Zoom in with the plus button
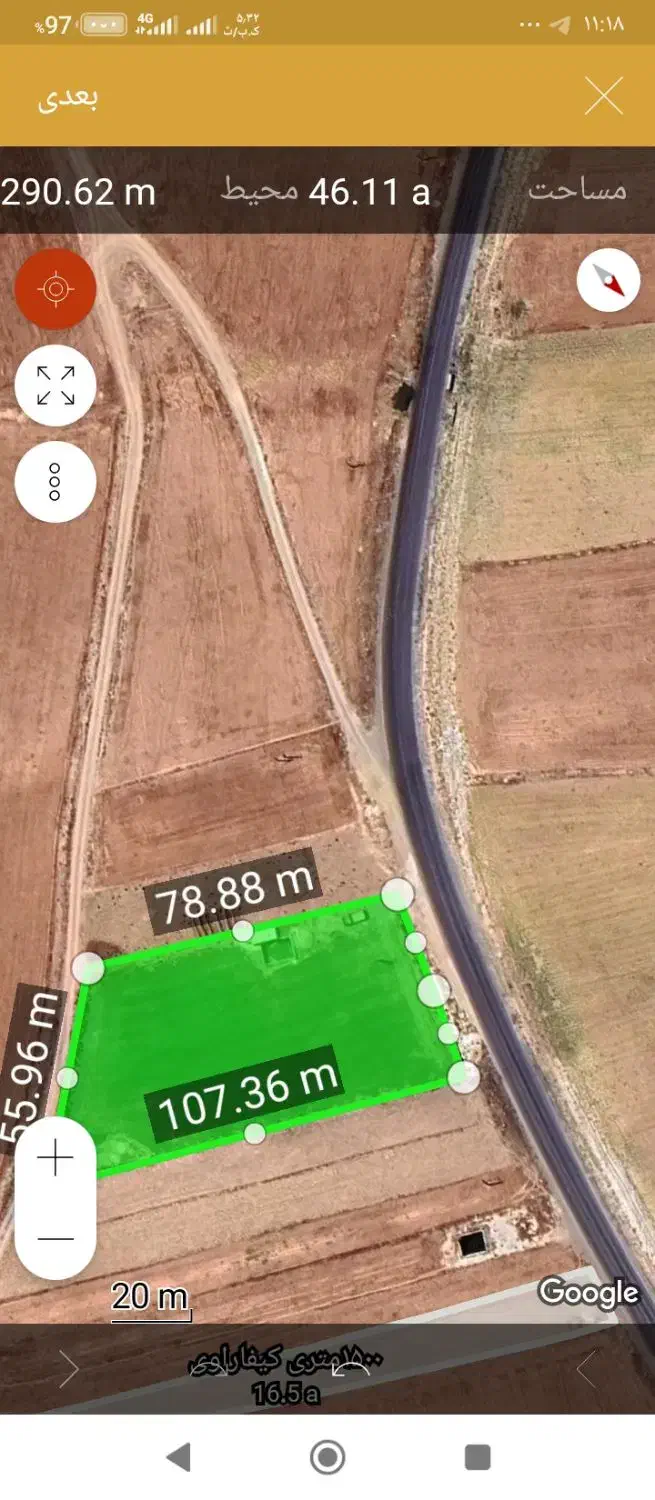Image resolution: width=655 pixels, height=1500 pixels. (x=55, y=1159)
